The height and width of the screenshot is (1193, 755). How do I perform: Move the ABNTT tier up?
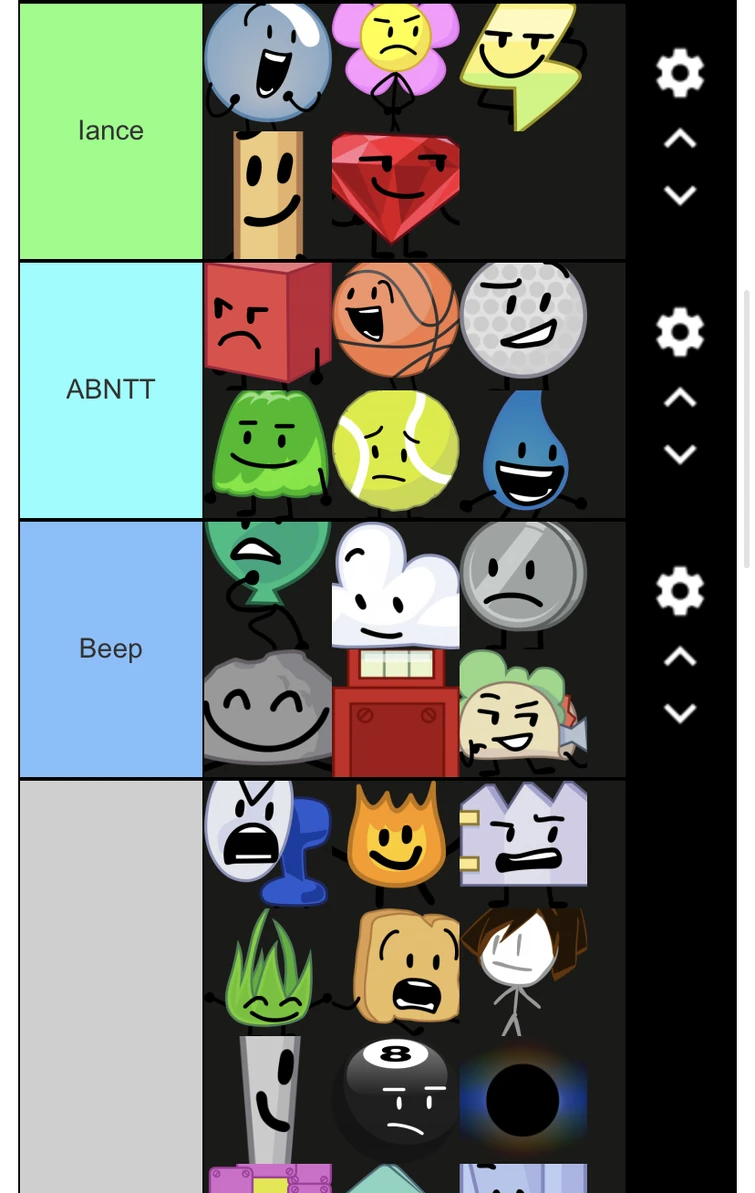pos(680,395)
